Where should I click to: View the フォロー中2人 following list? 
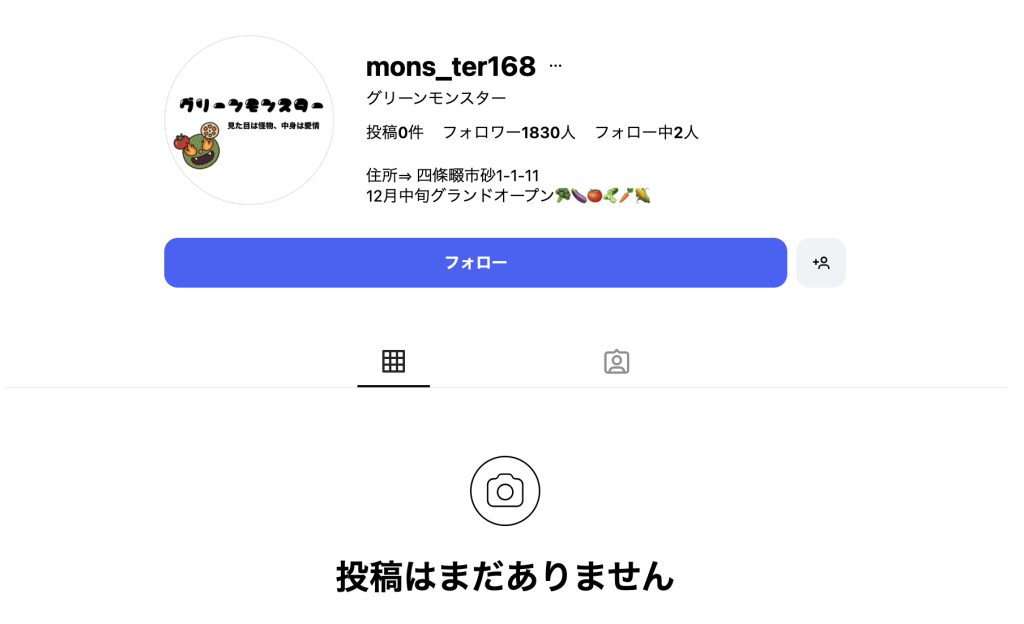(646, 132)
